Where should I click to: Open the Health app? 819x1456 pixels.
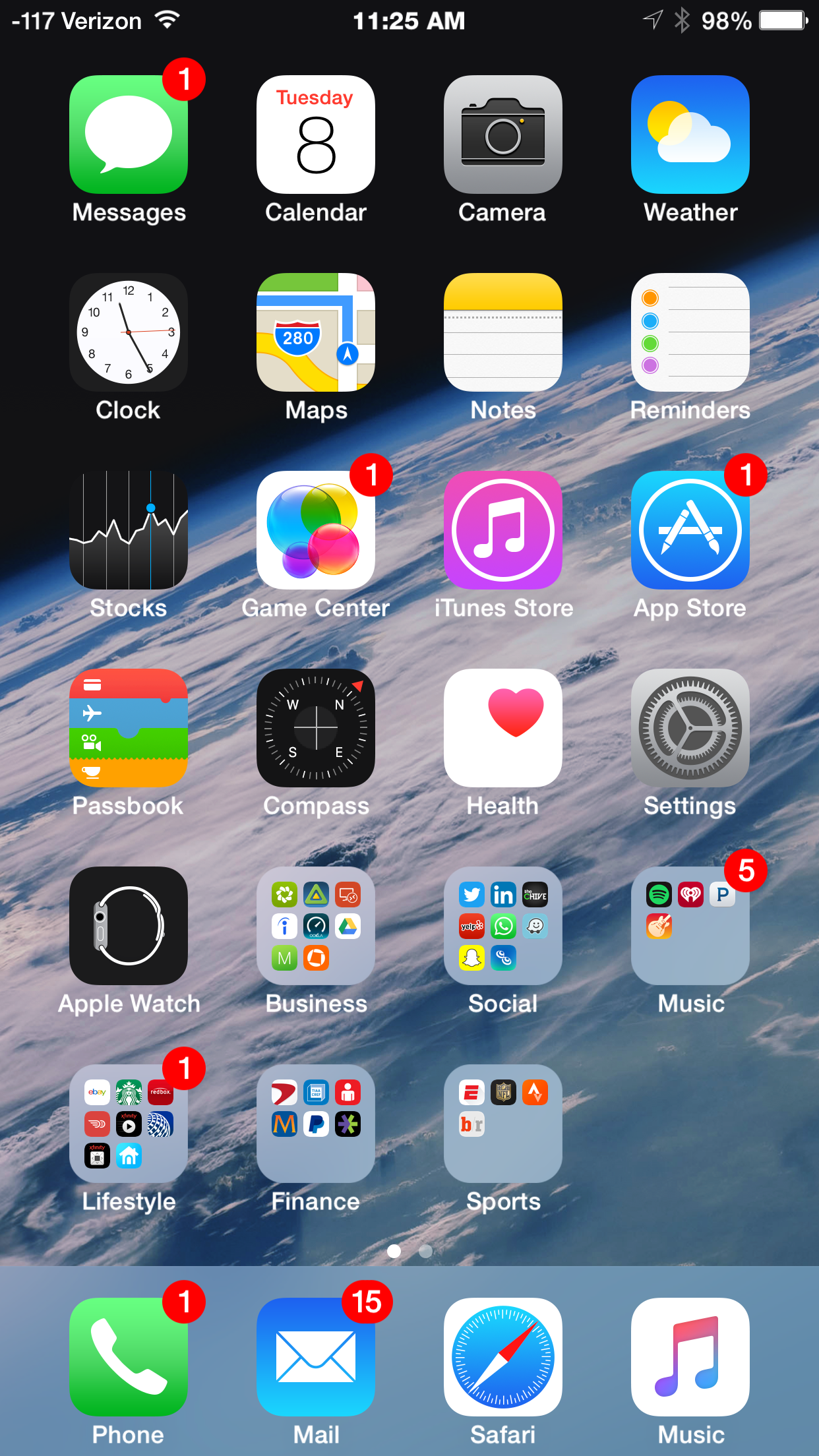coord(502,728)
